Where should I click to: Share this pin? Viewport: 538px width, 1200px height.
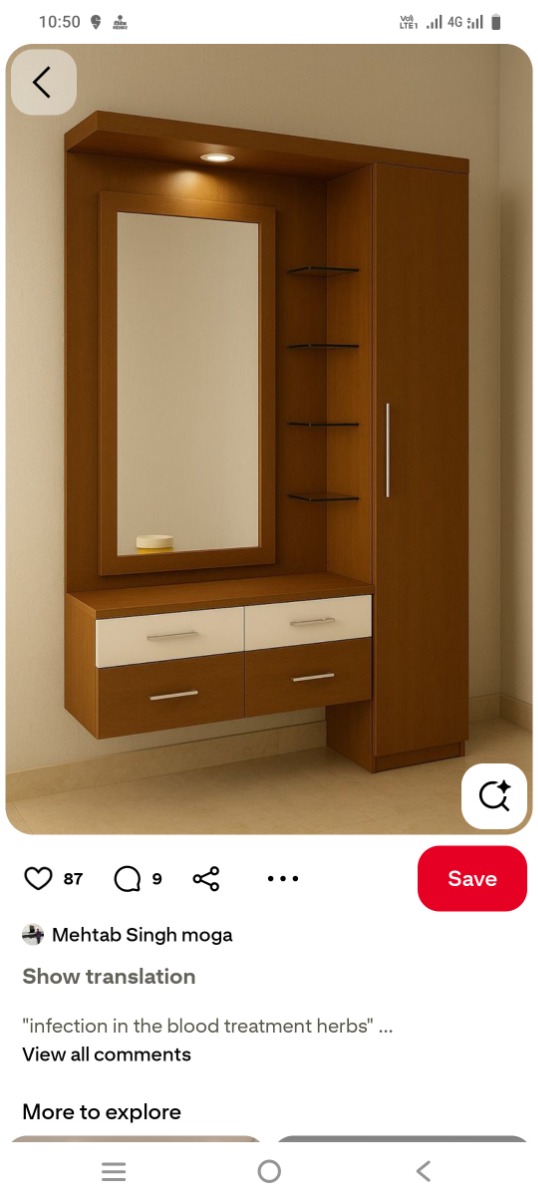[x=206, y=879]
